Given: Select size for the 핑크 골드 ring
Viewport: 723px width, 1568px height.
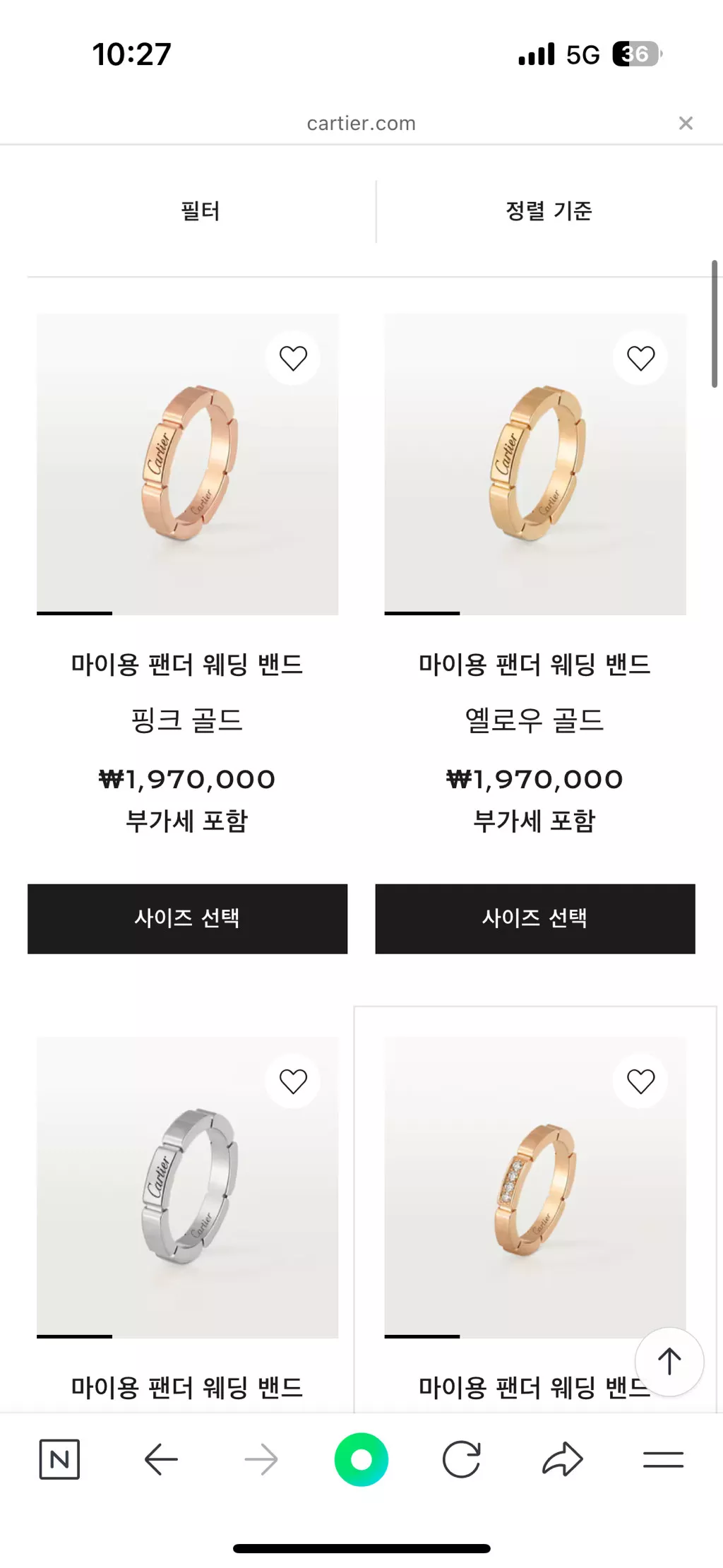Looking at the screenshot, I should (187, 918).
